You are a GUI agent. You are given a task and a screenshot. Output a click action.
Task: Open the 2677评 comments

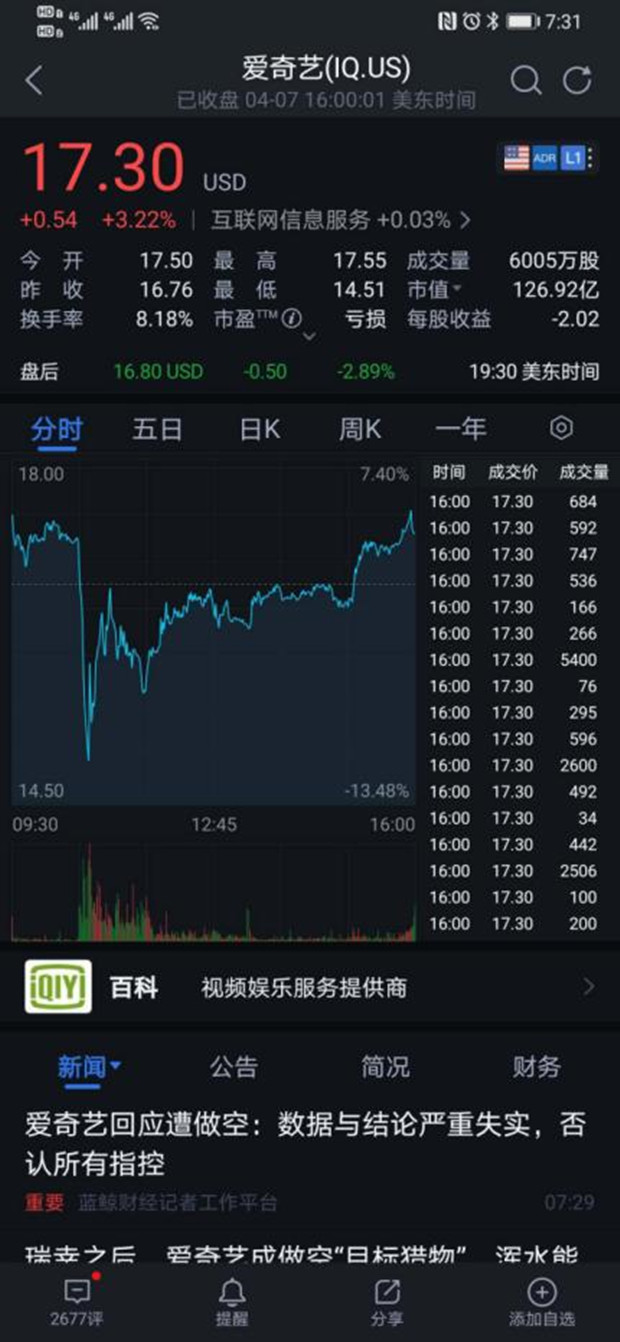[x=77, y=1302]
